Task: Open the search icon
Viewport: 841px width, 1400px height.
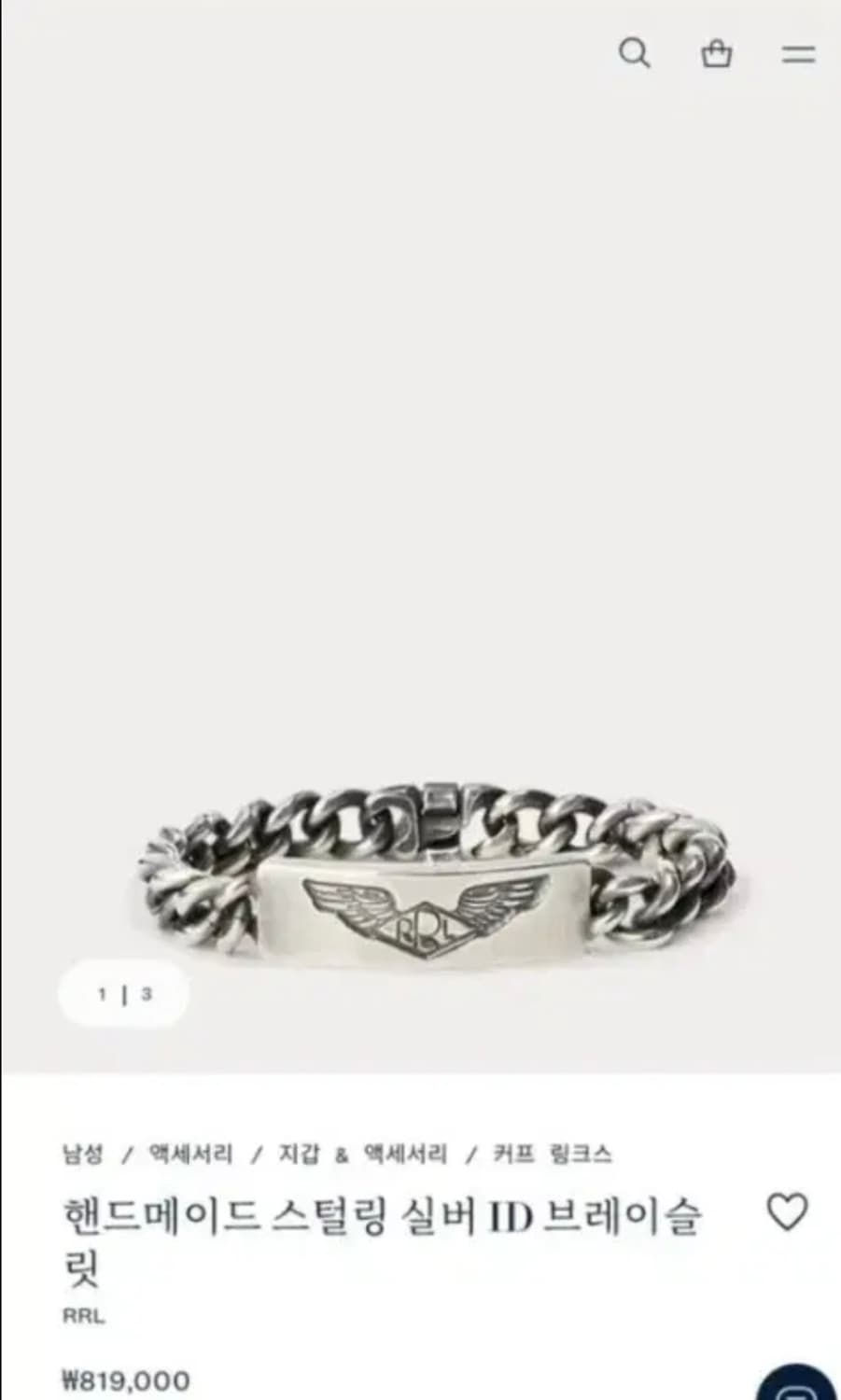Action: [x=635, y=53]
